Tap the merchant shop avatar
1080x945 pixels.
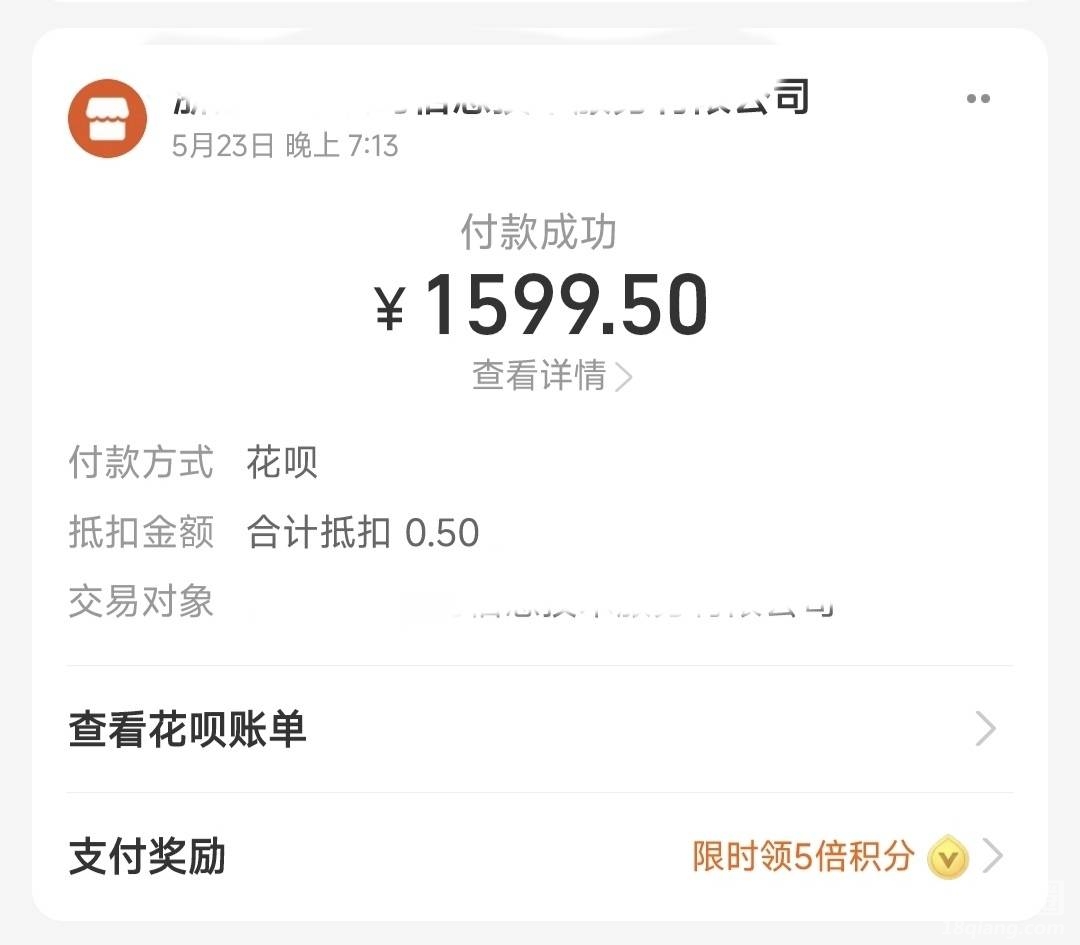coord(107,118)
